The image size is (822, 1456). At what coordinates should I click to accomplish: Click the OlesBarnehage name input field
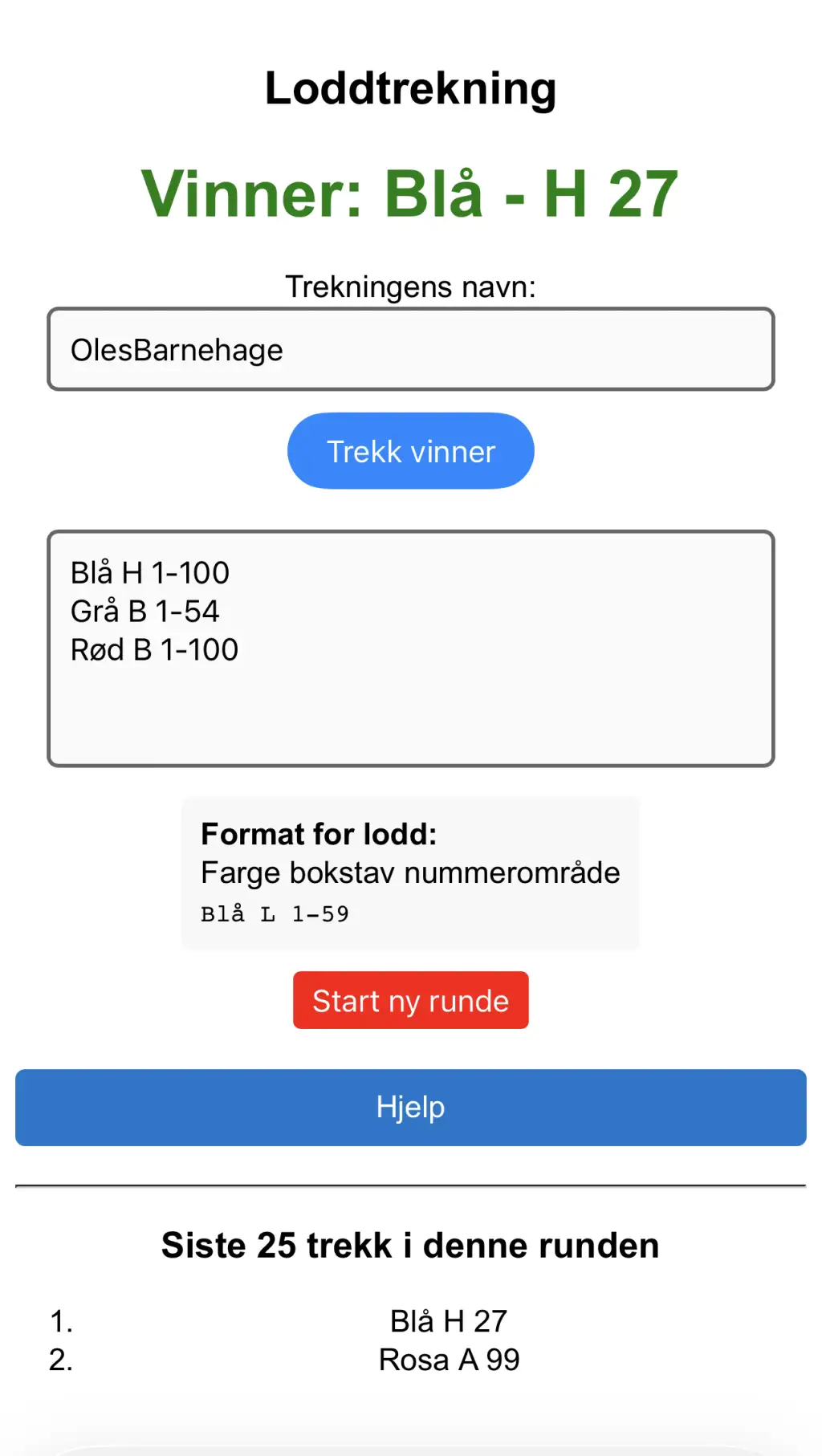(x=410, y=348)
